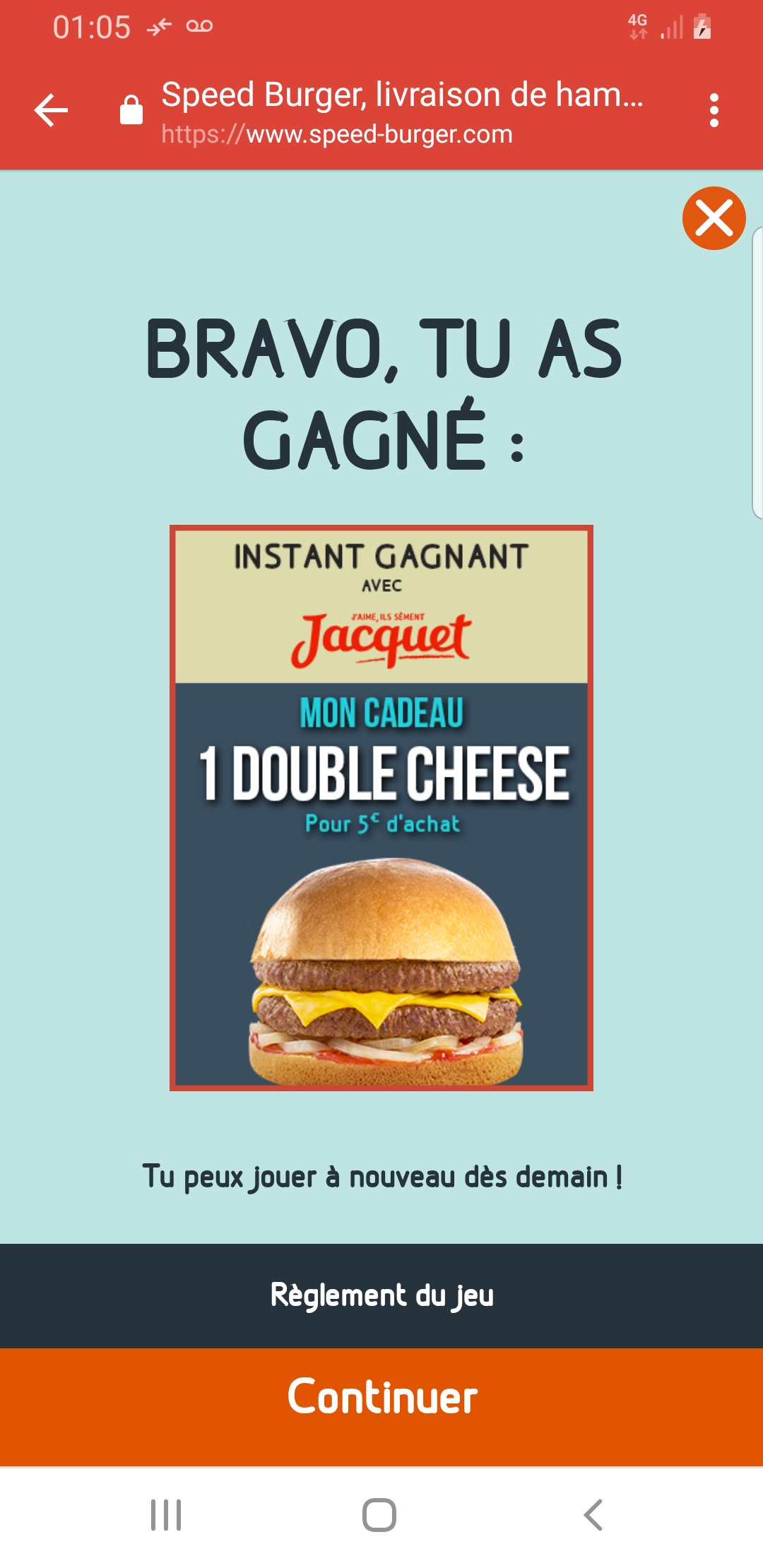Tap the system back button

593,1514
